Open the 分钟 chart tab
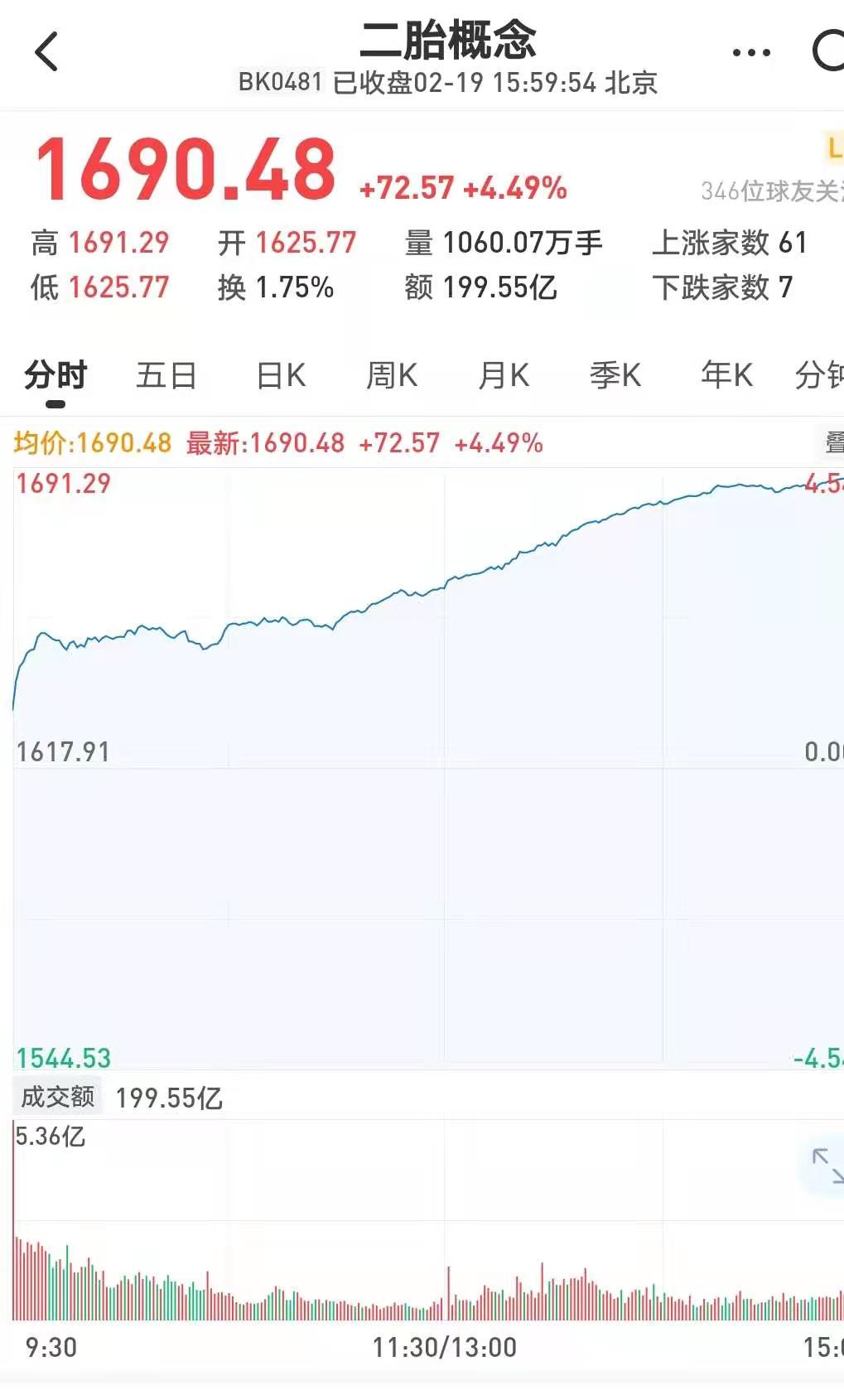 tap(819, 375)
